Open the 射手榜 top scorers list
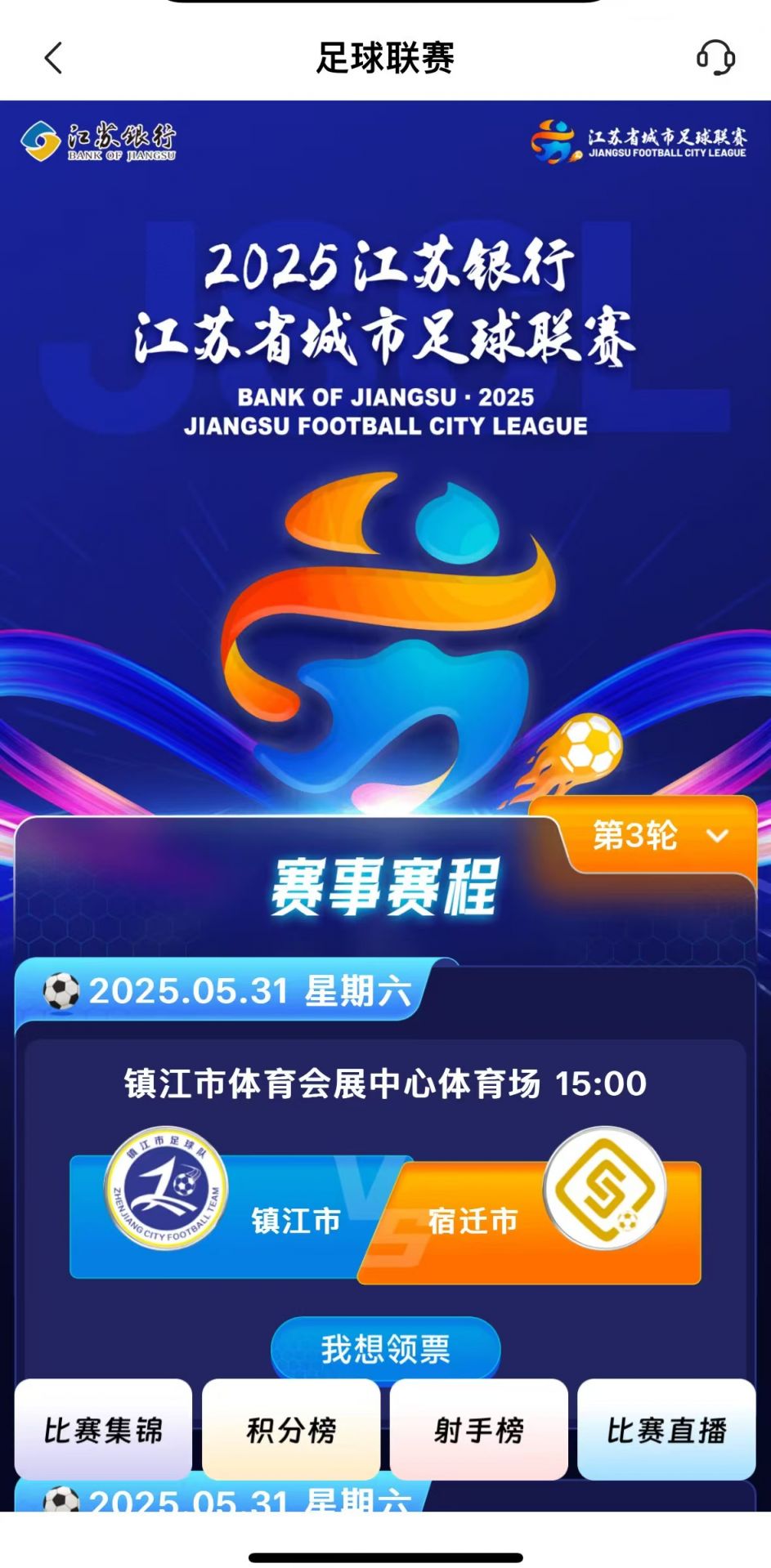The width and height of the screenshot is (771, 1568). point(478,1431)
